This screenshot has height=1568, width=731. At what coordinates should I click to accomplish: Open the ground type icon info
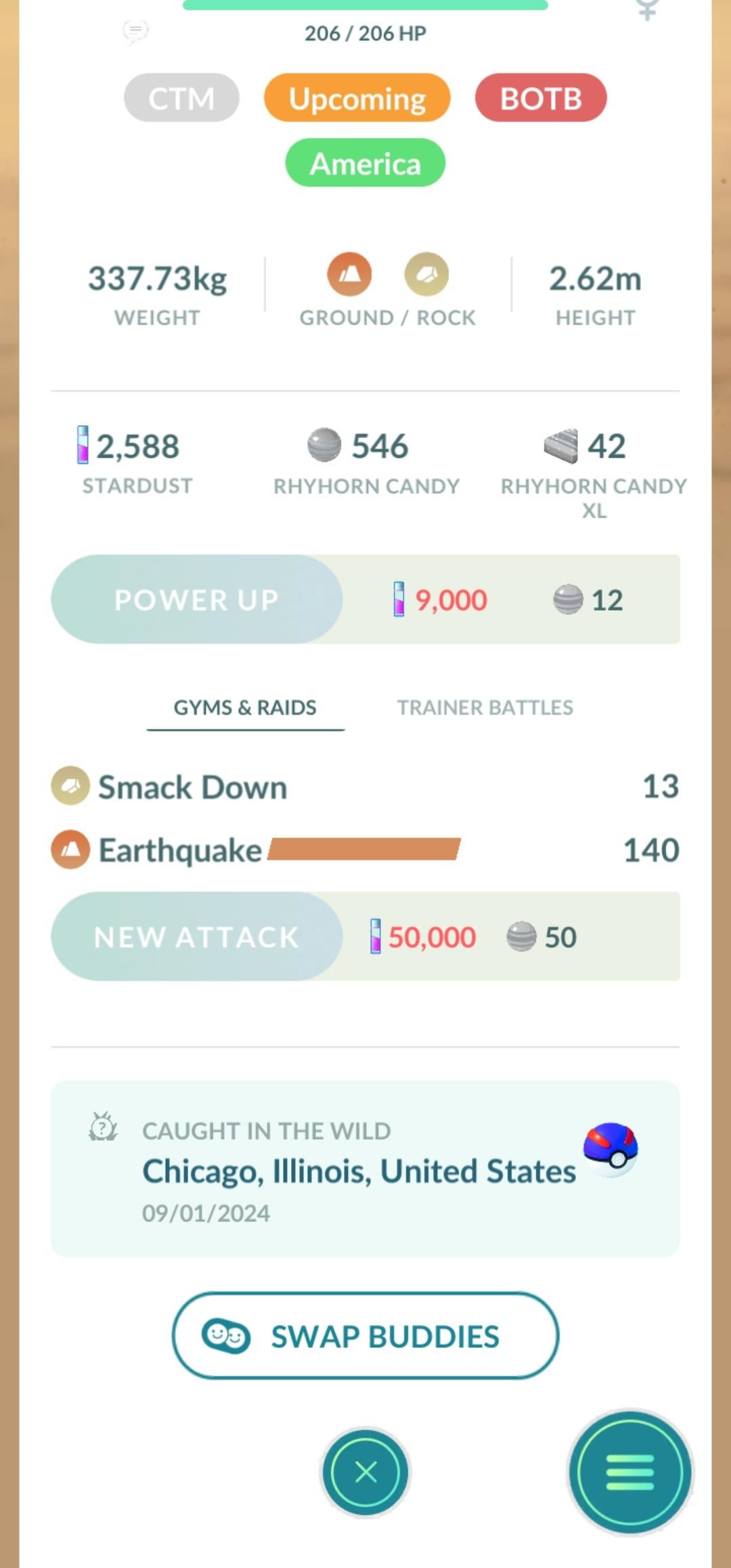pyautogui.click(x=349, y=274)
